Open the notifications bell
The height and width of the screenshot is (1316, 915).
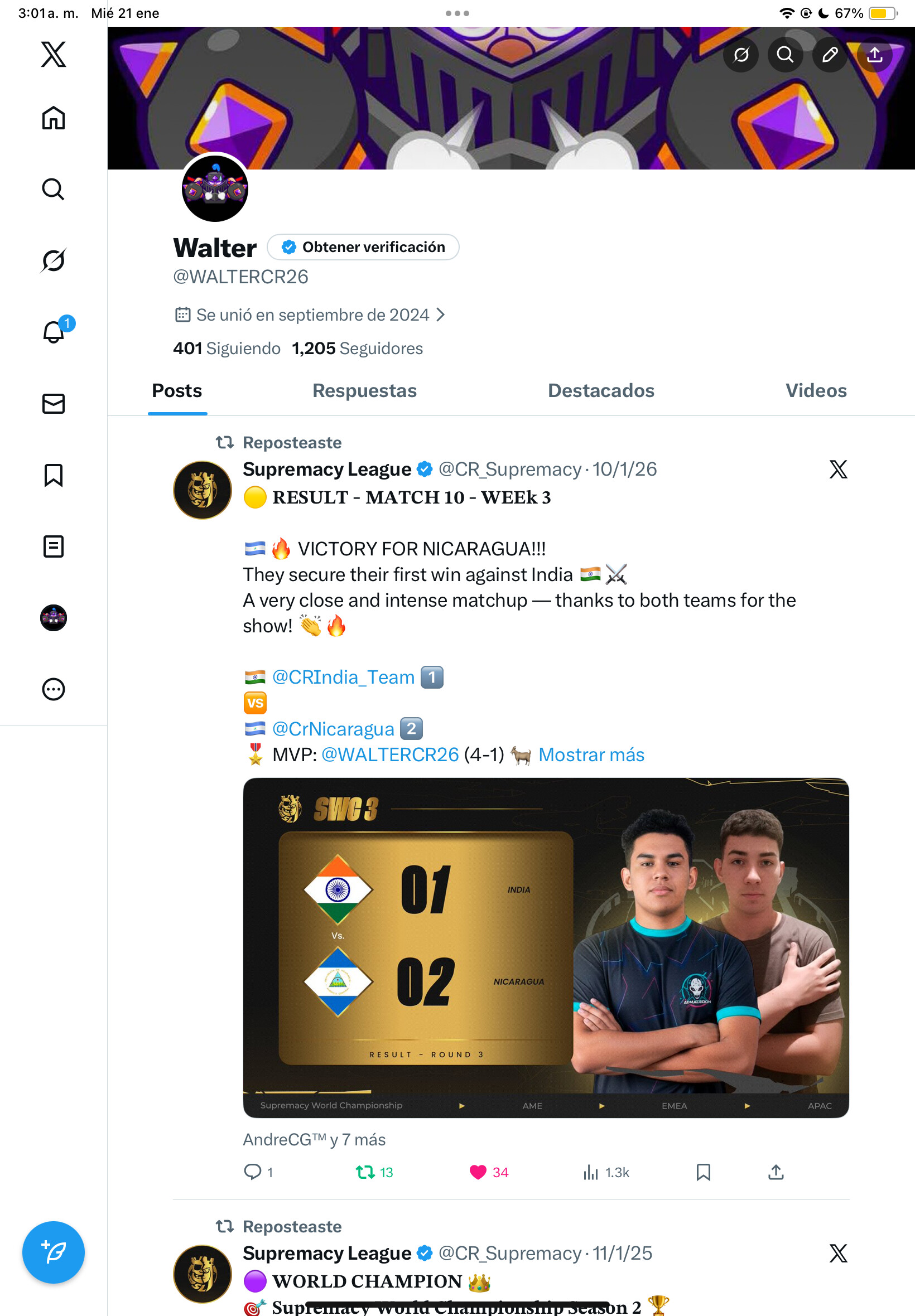click(x=54, y=332)
